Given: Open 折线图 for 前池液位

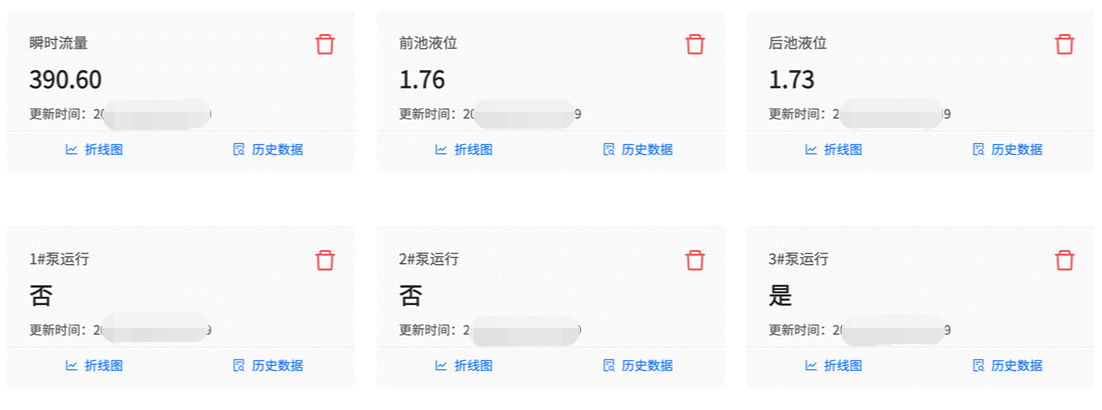Looking at the screenshot, I should pyautogui.click(x=464, y=150).
